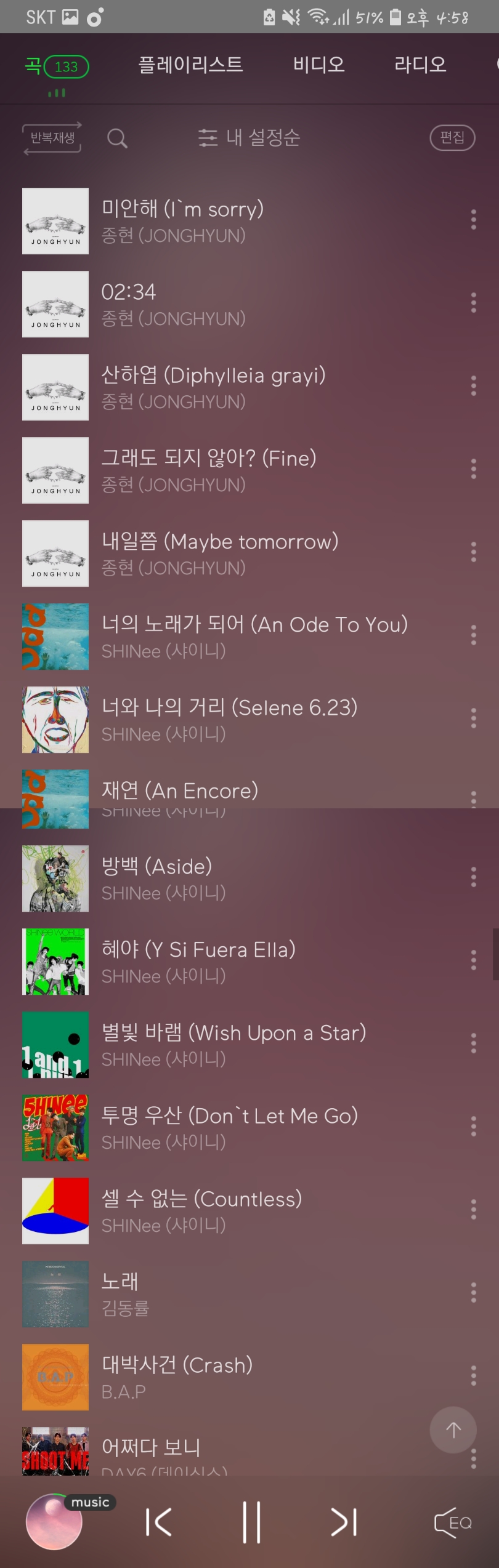Toggle the 반복재생 repeat button
Screen dimensions: 499x1568
coord(52,138)
